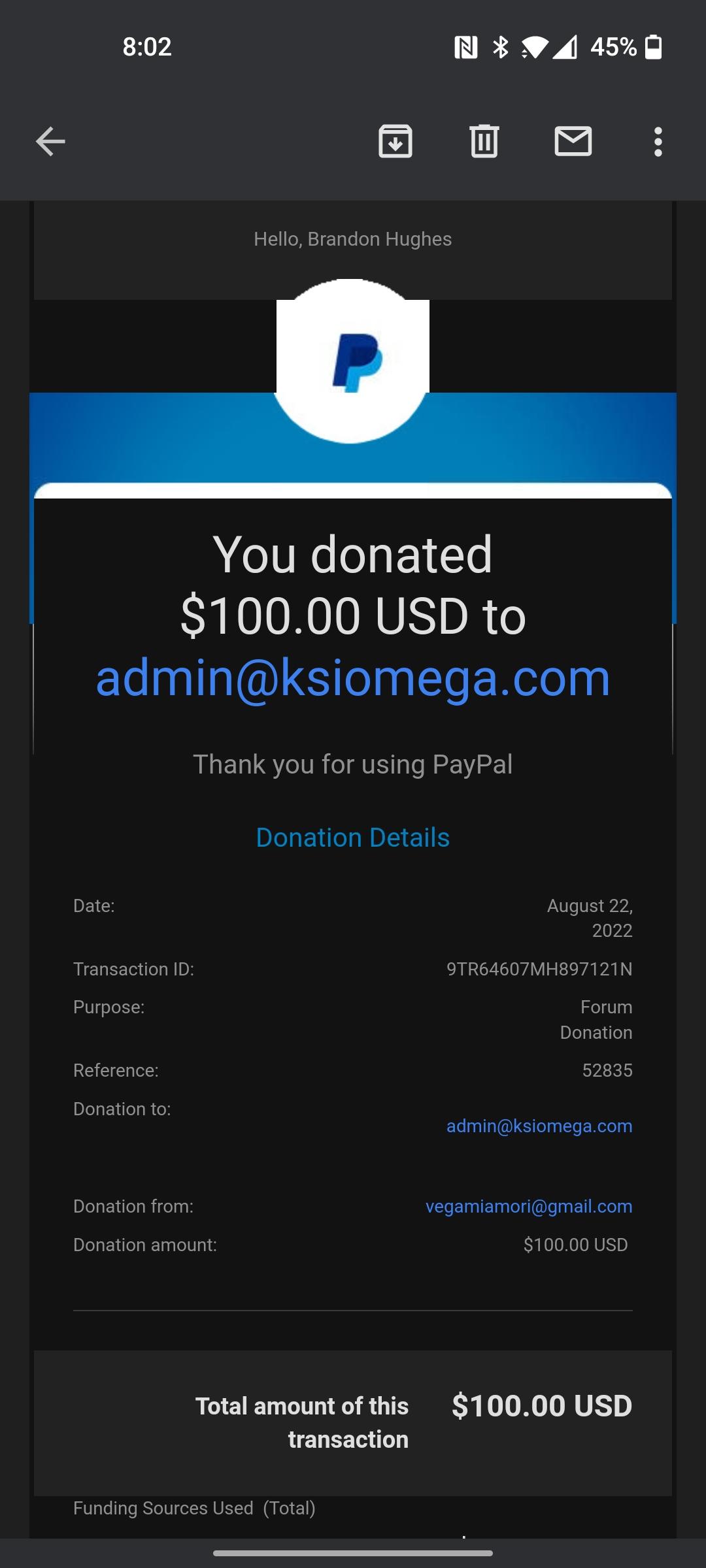Open the overflow menu
Viewport: 706px width, 1568px height.
click(x=658, y=142)
